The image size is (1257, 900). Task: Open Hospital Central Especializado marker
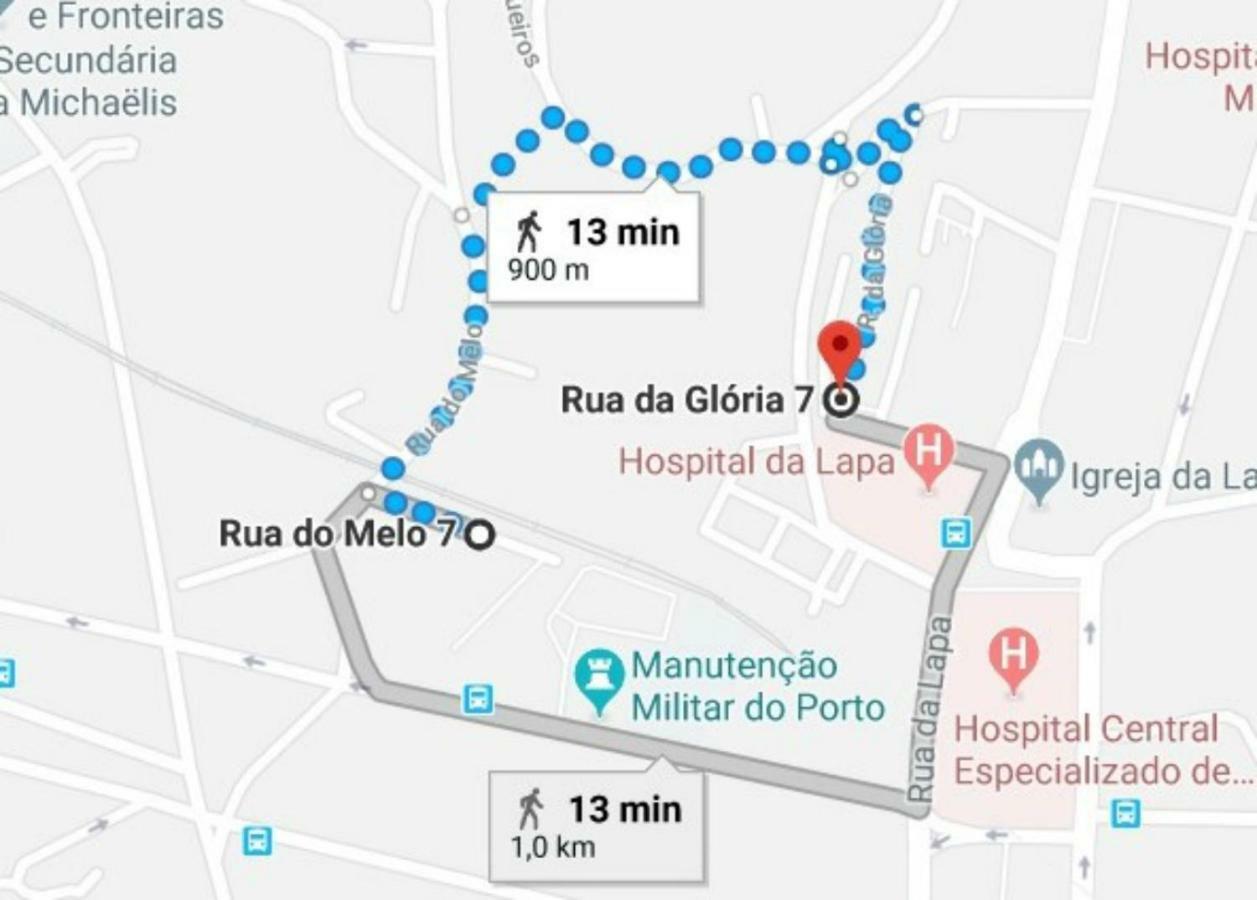pyautogui.click(x=1013, y=655)
